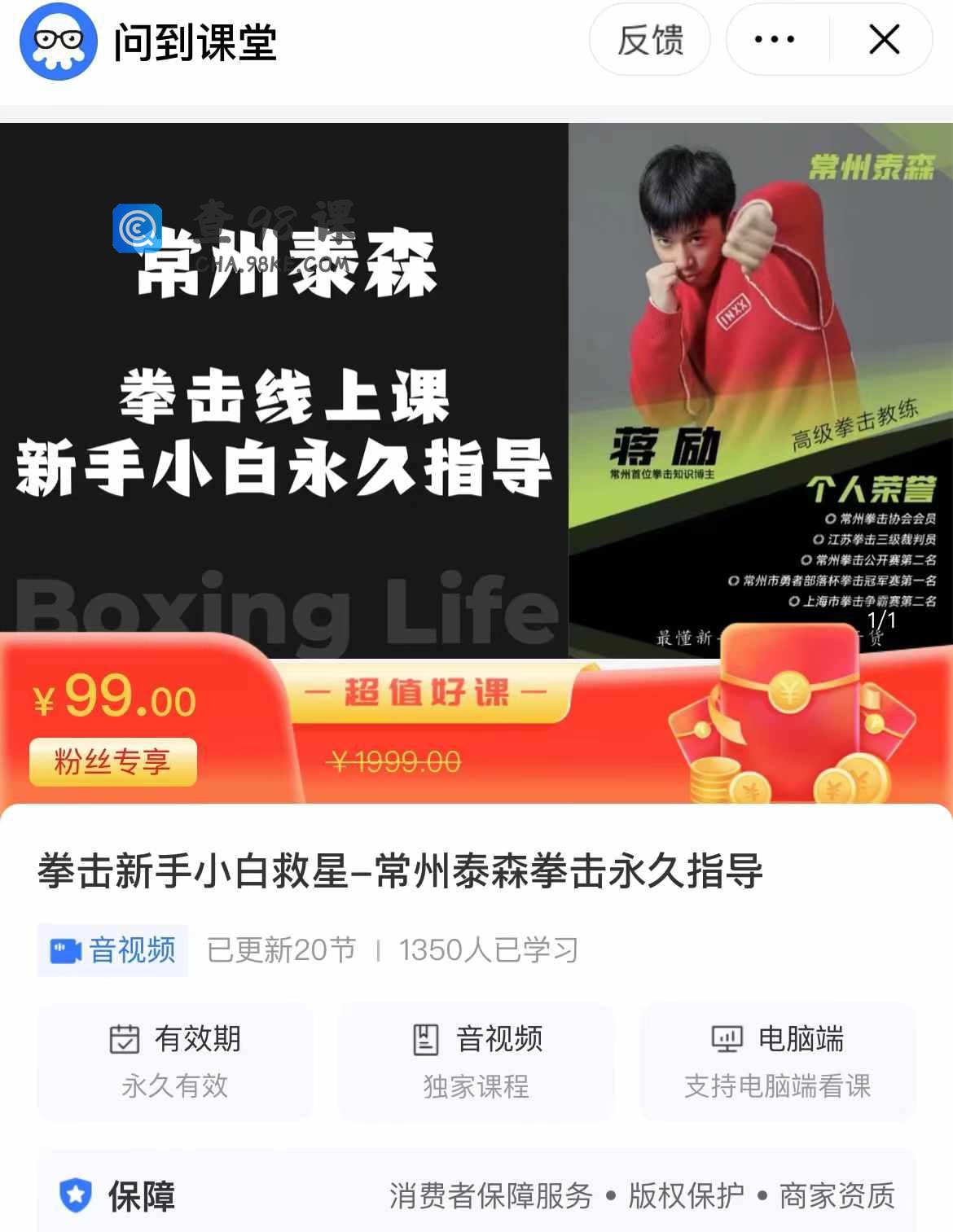The height and width of the screenshot is (1232, 953).
Task: Close the mini program with X
Action: (884, 40)
